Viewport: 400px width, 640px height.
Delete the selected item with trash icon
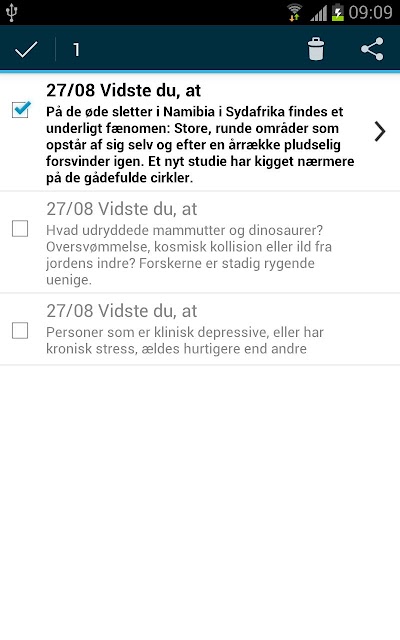click(316, 49)
